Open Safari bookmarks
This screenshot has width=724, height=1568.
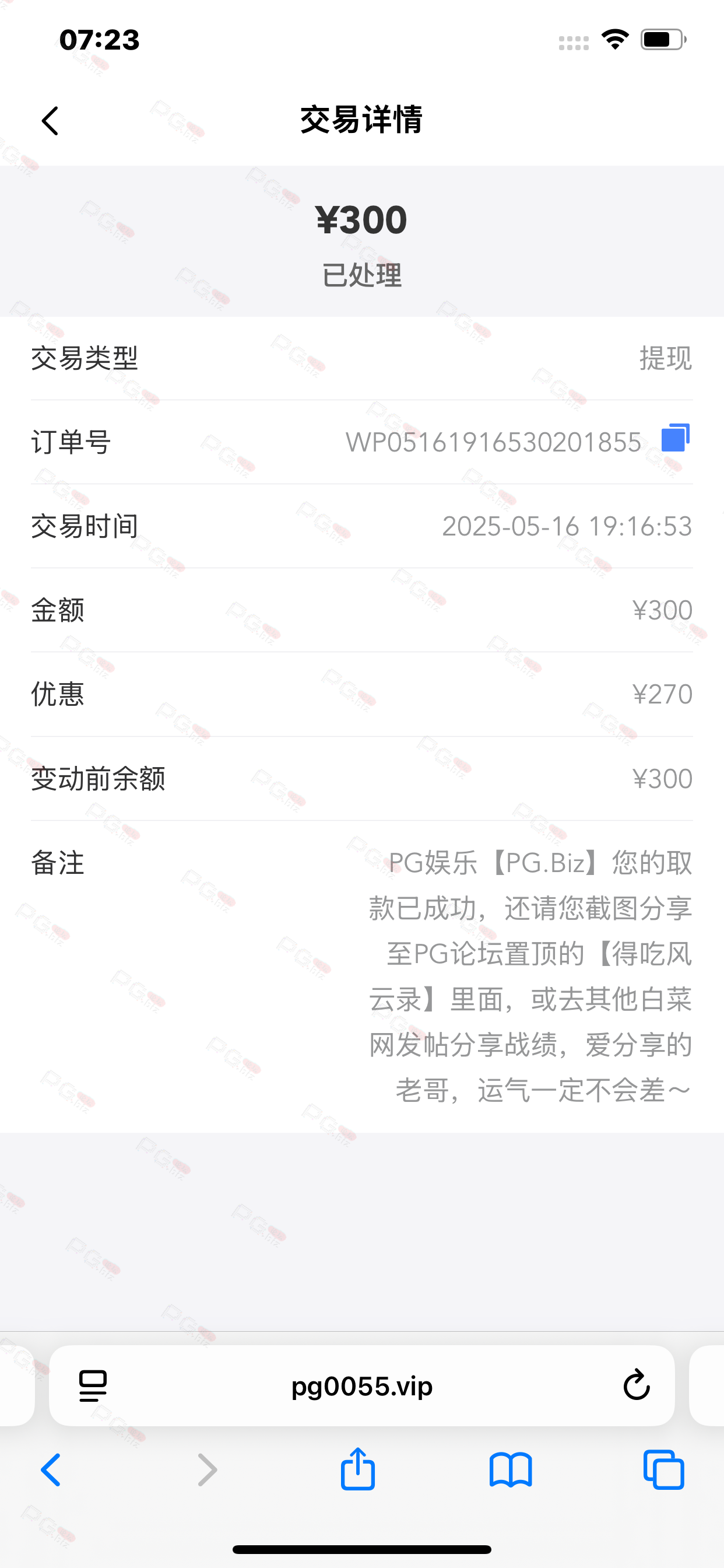(x=511, y=1470)
